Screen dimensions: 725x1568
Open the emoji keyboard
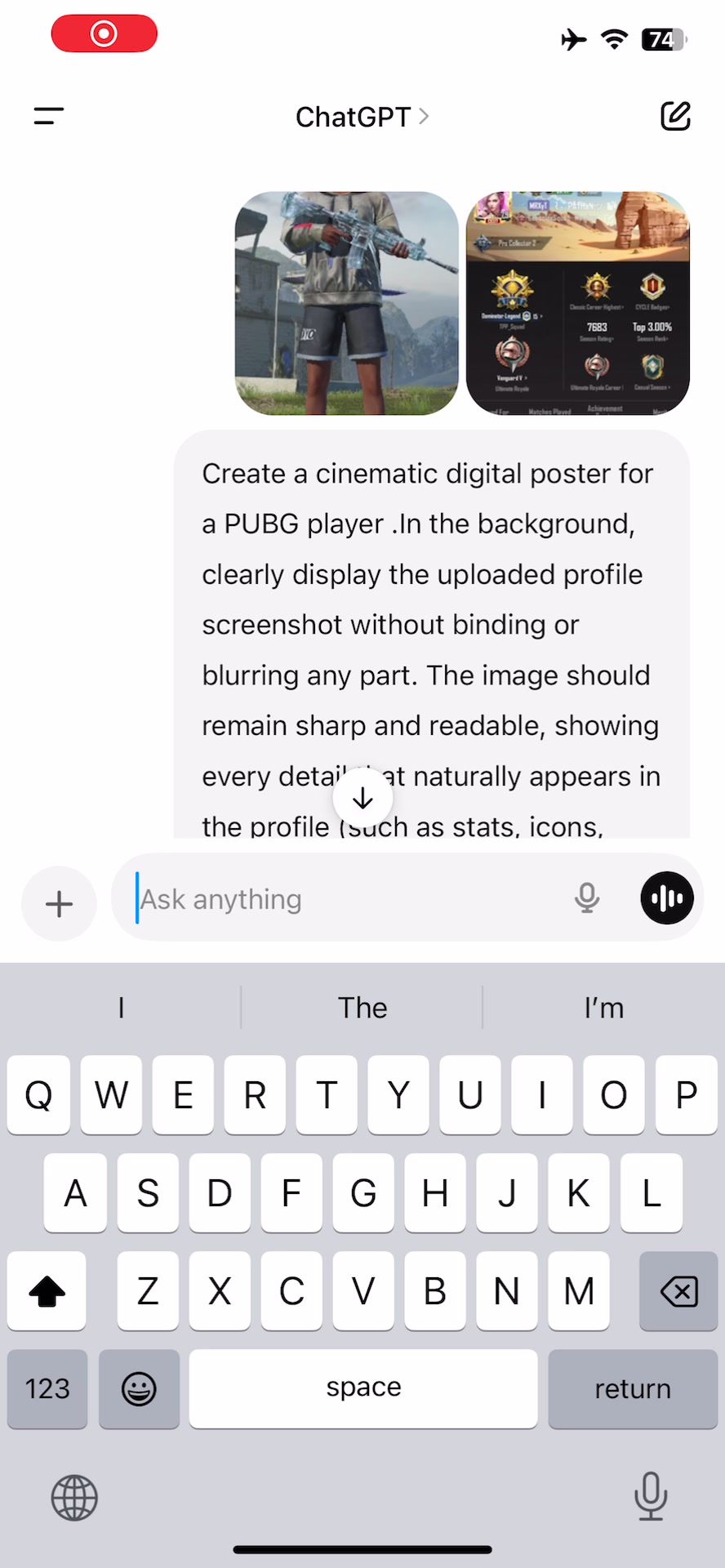tap(139, 1388)
